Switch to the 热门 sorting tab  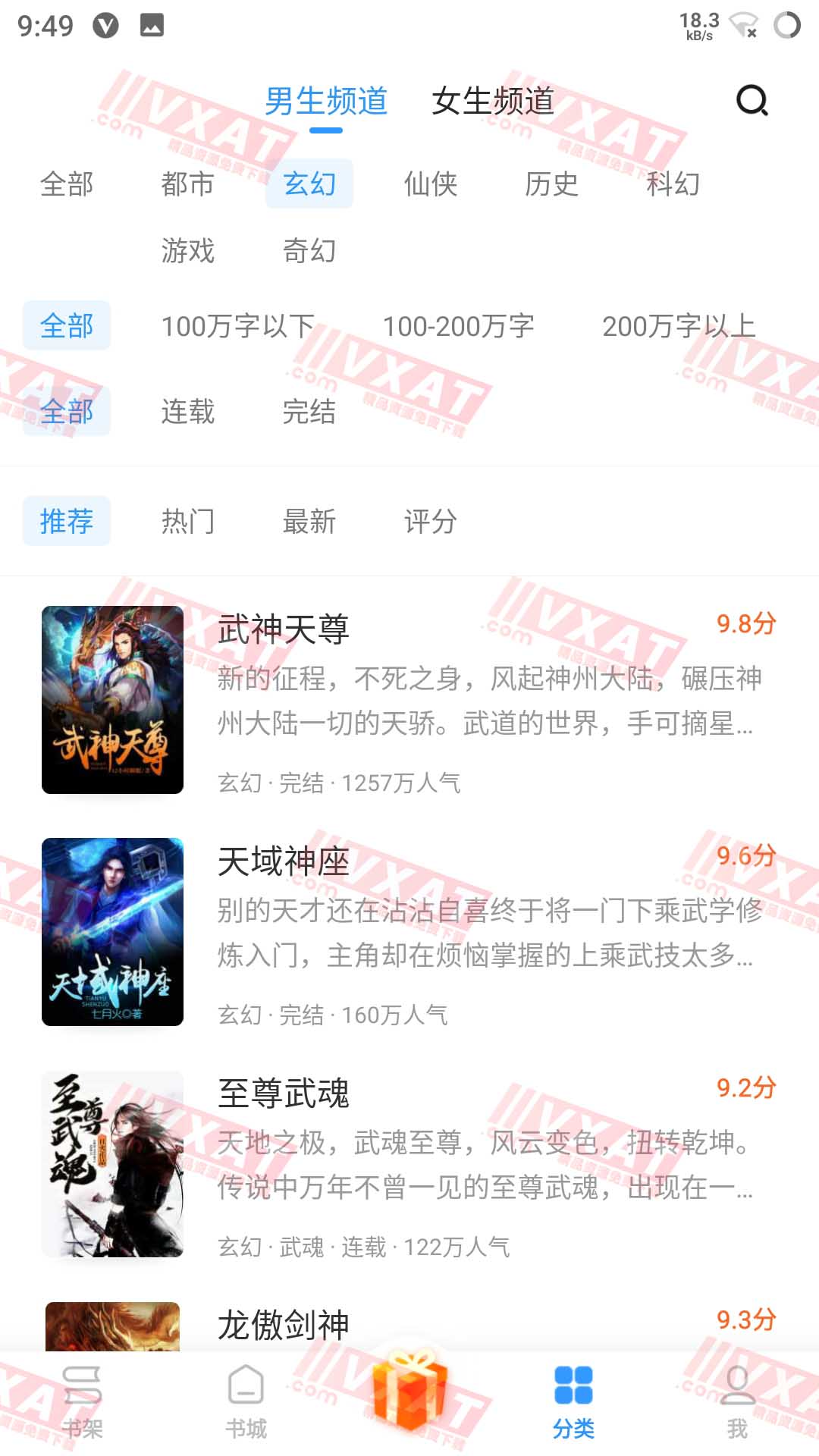[189, 521]
